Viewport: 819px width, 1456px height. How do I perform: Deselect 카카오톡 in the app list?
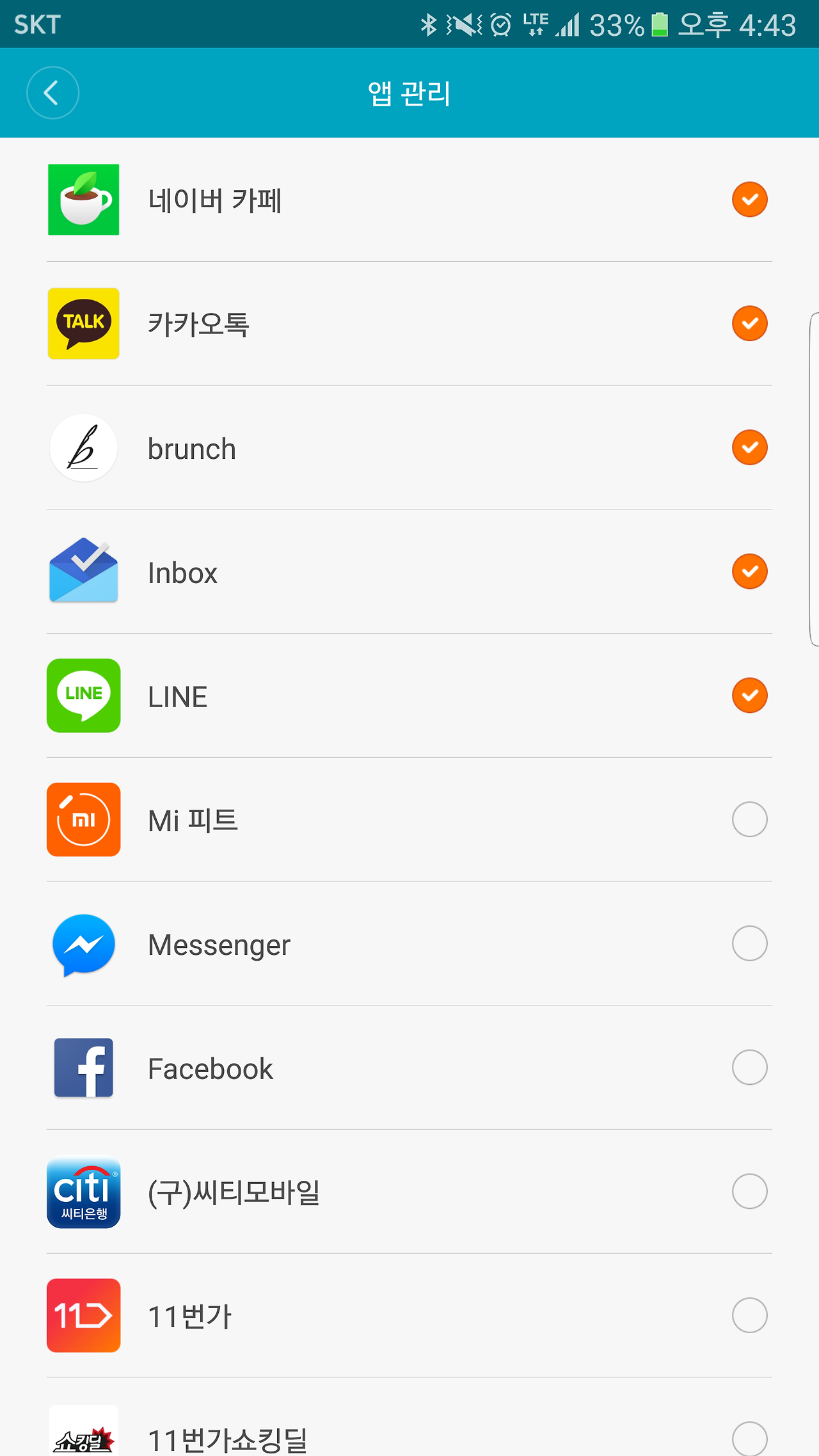(x=749, y=324)
